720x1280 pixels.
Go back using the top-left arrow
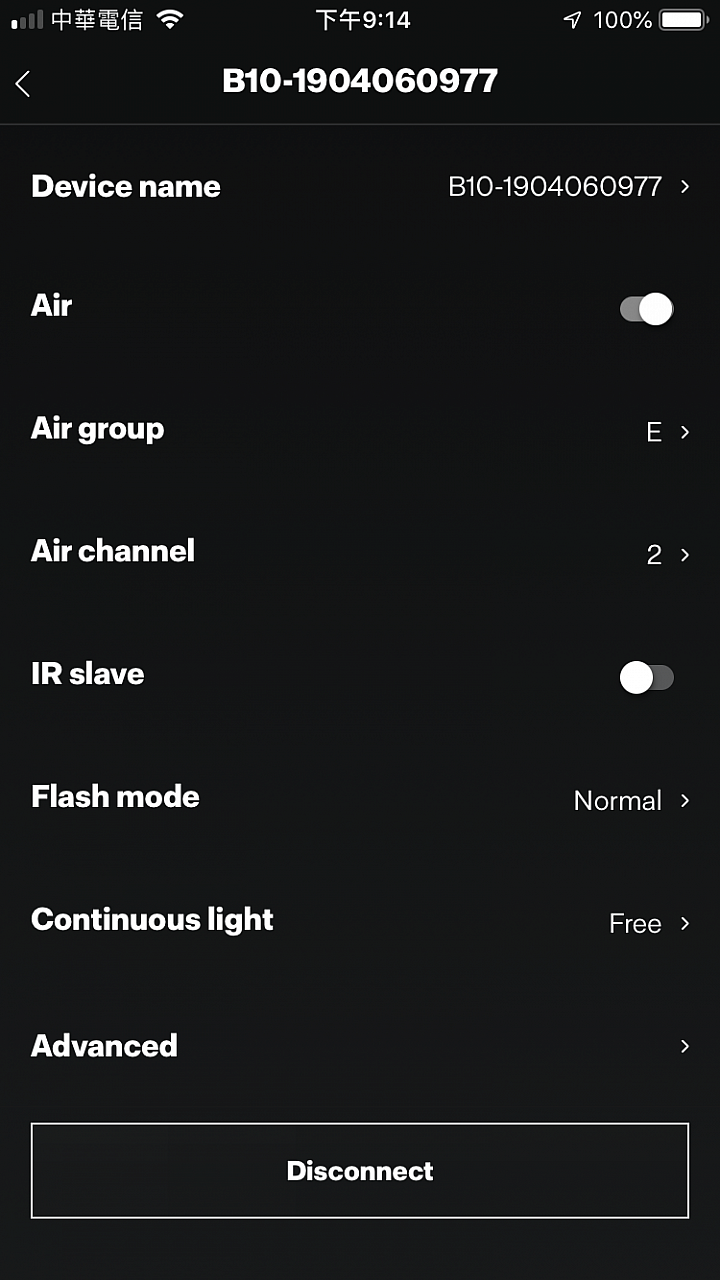24,83
